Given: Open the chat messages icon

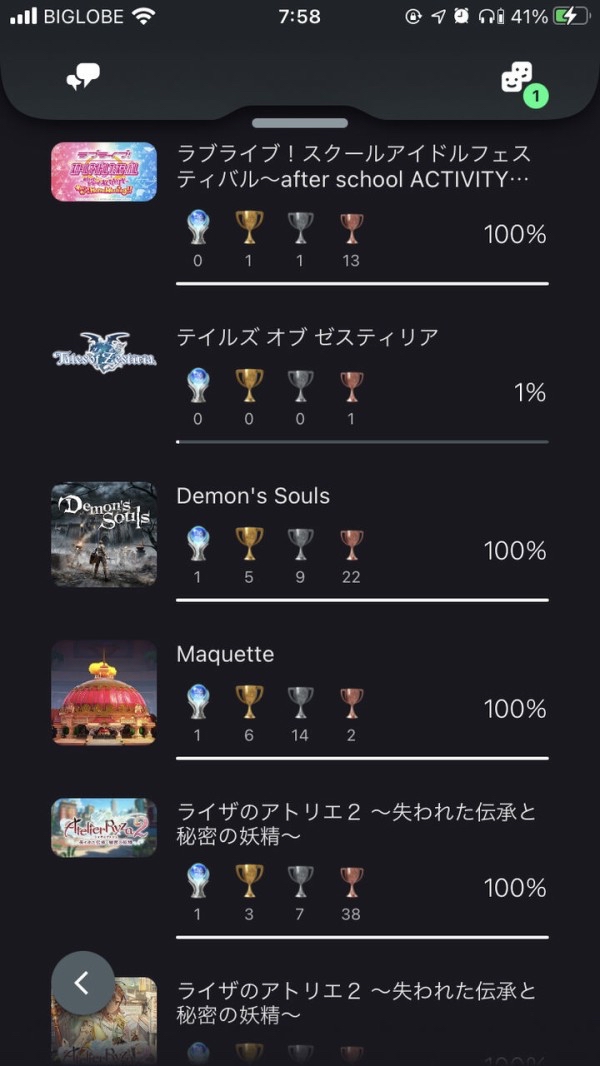Looking at the screenshot, I should [x=84, y=77].
